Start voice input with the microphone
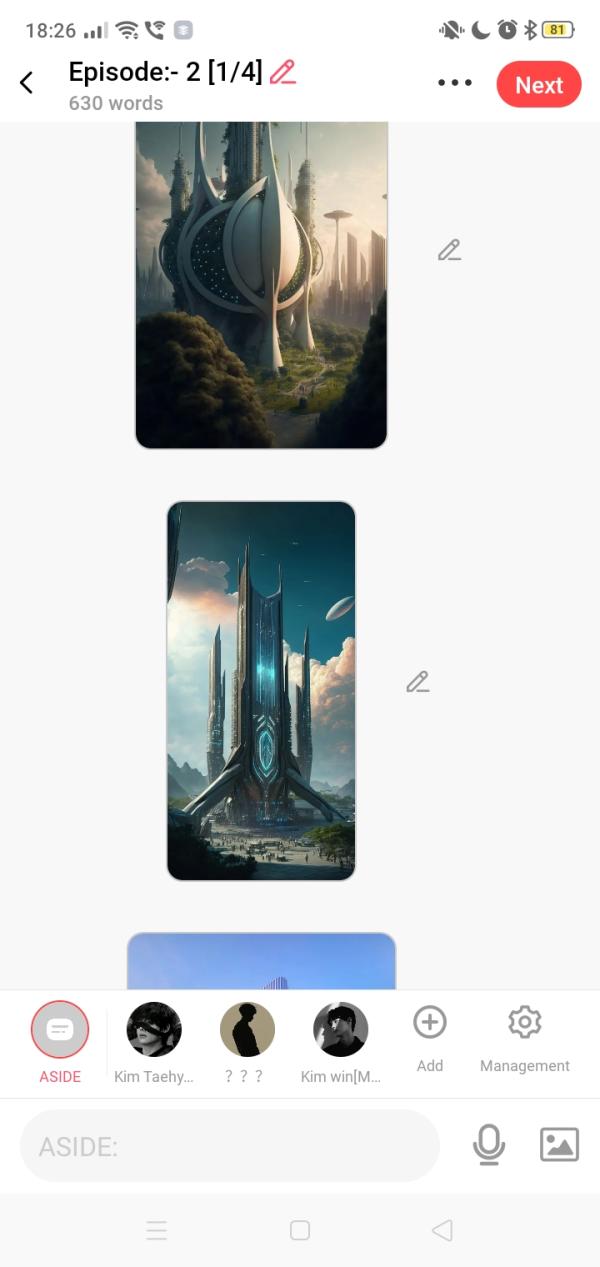 coord(489,1145)
